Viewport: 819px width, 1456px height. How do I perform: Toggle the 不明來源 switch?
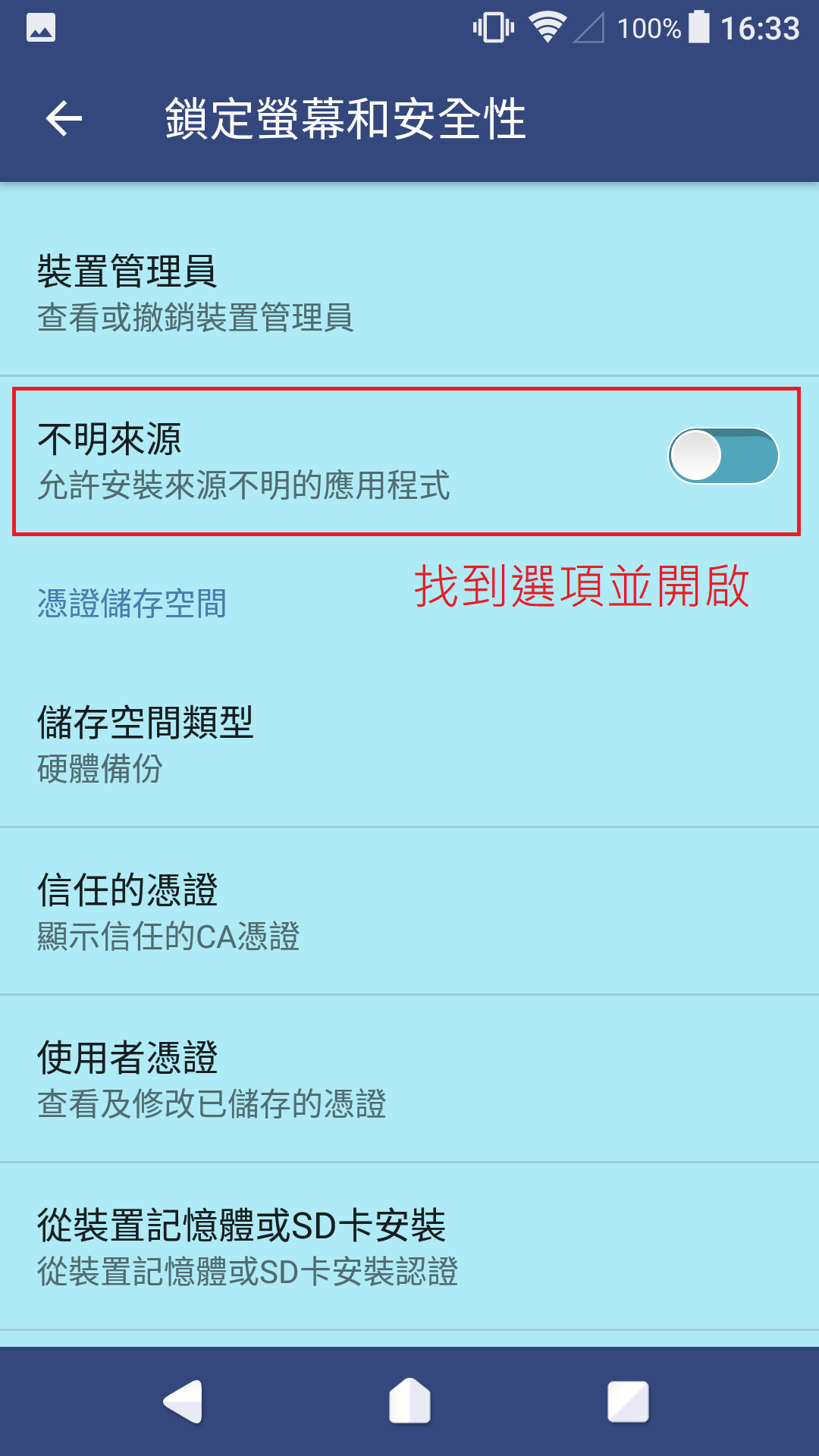[x=723, y=456]
